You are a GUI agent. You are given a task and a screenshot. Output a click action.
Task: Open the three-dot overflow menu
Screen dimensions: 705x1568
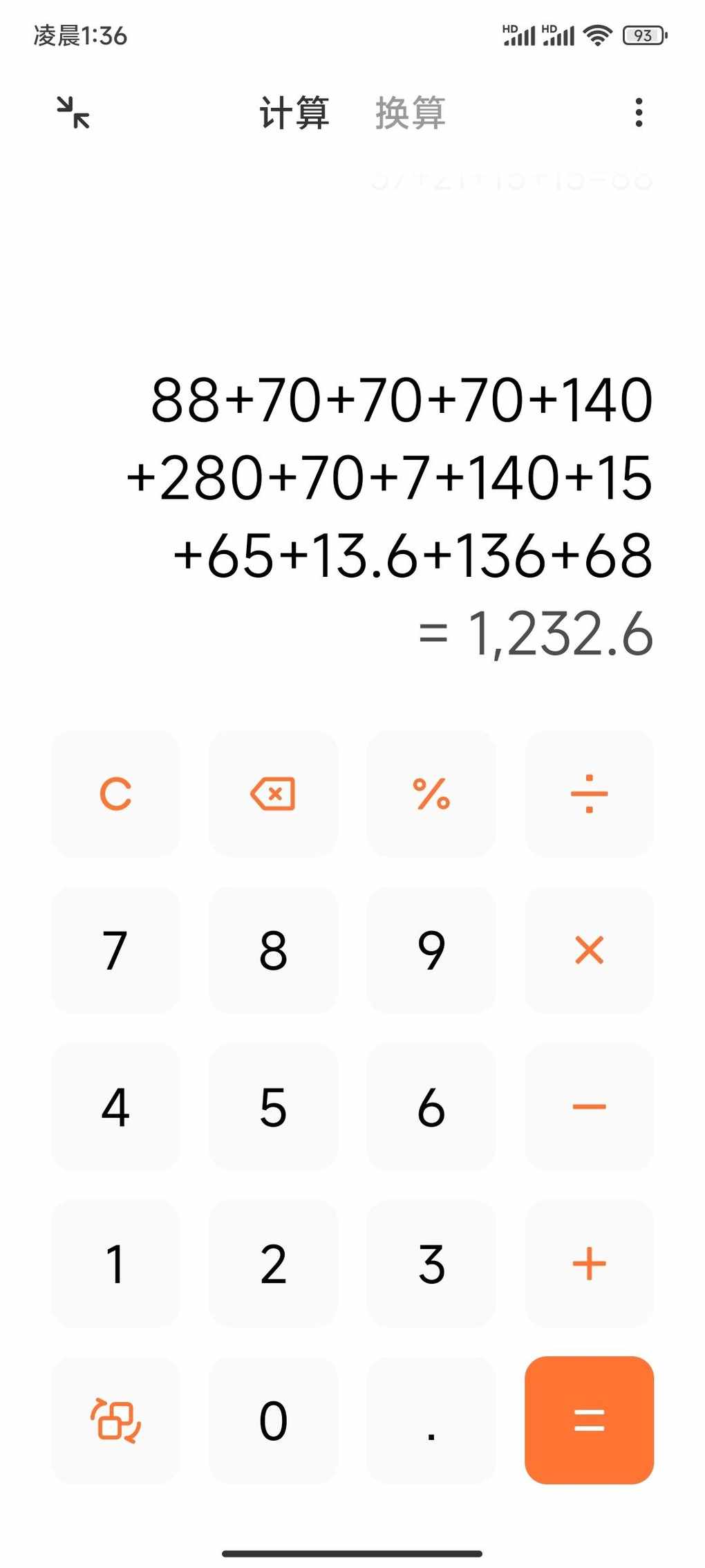[x=639, y=112]
